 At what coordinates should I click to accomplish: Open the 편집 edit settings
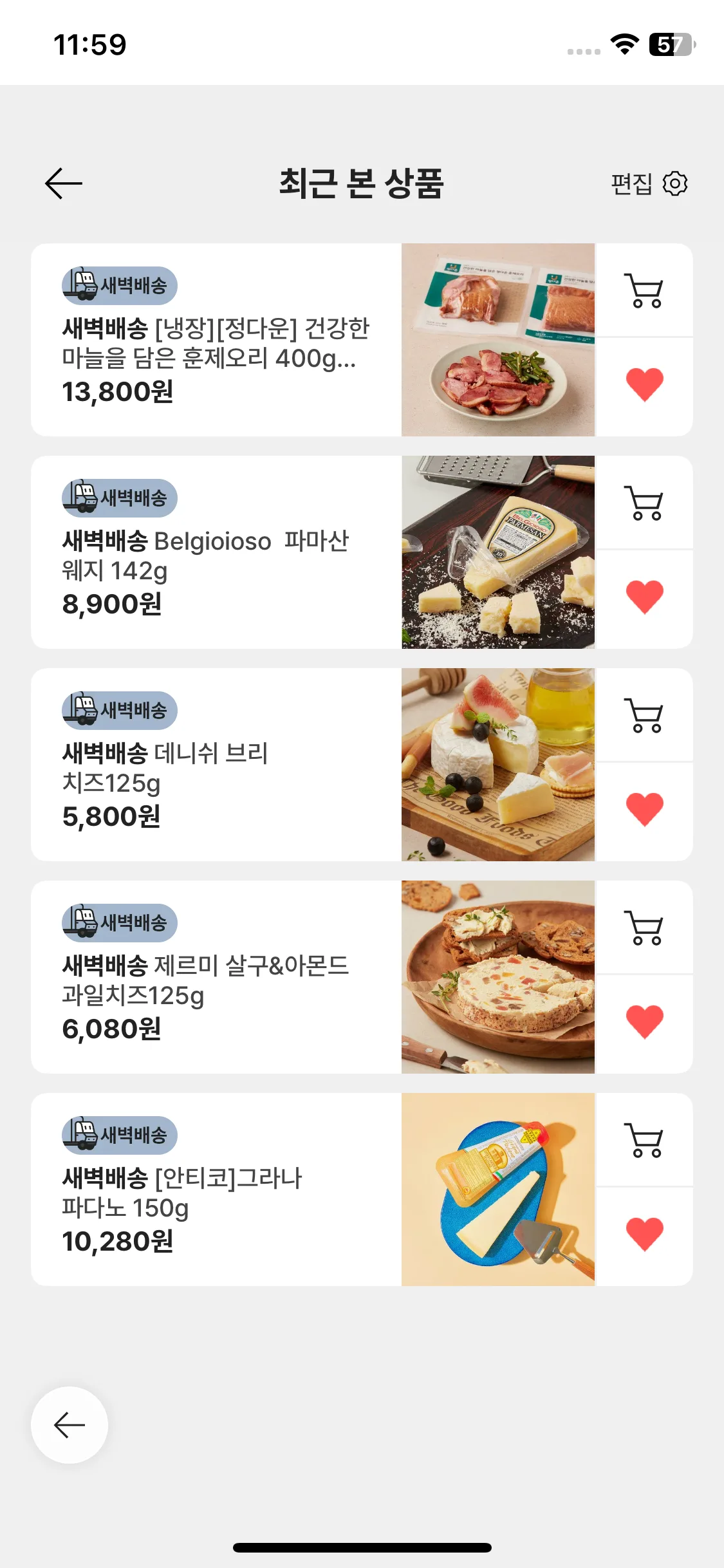(649, 183)
